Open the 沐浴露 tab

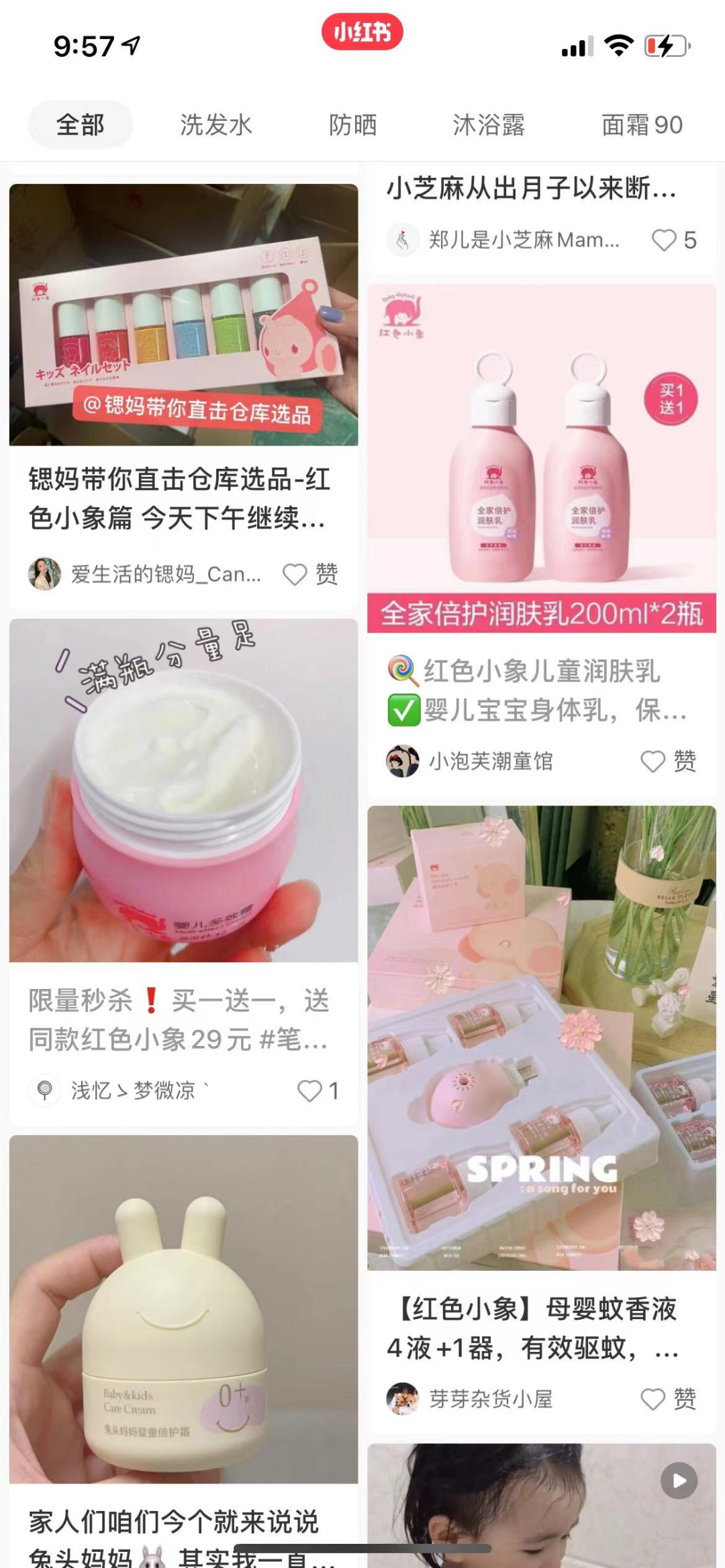(489, 125)
